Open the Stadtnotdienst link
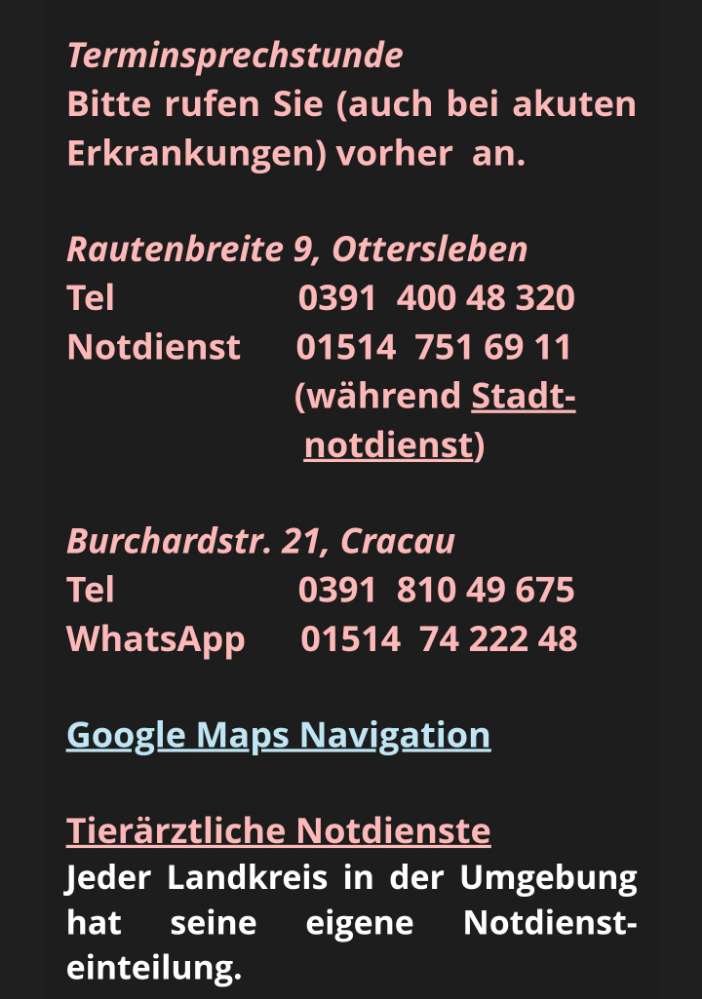This screenshot has width=702, height=999. pyautogui.click(x=522, y=398)
